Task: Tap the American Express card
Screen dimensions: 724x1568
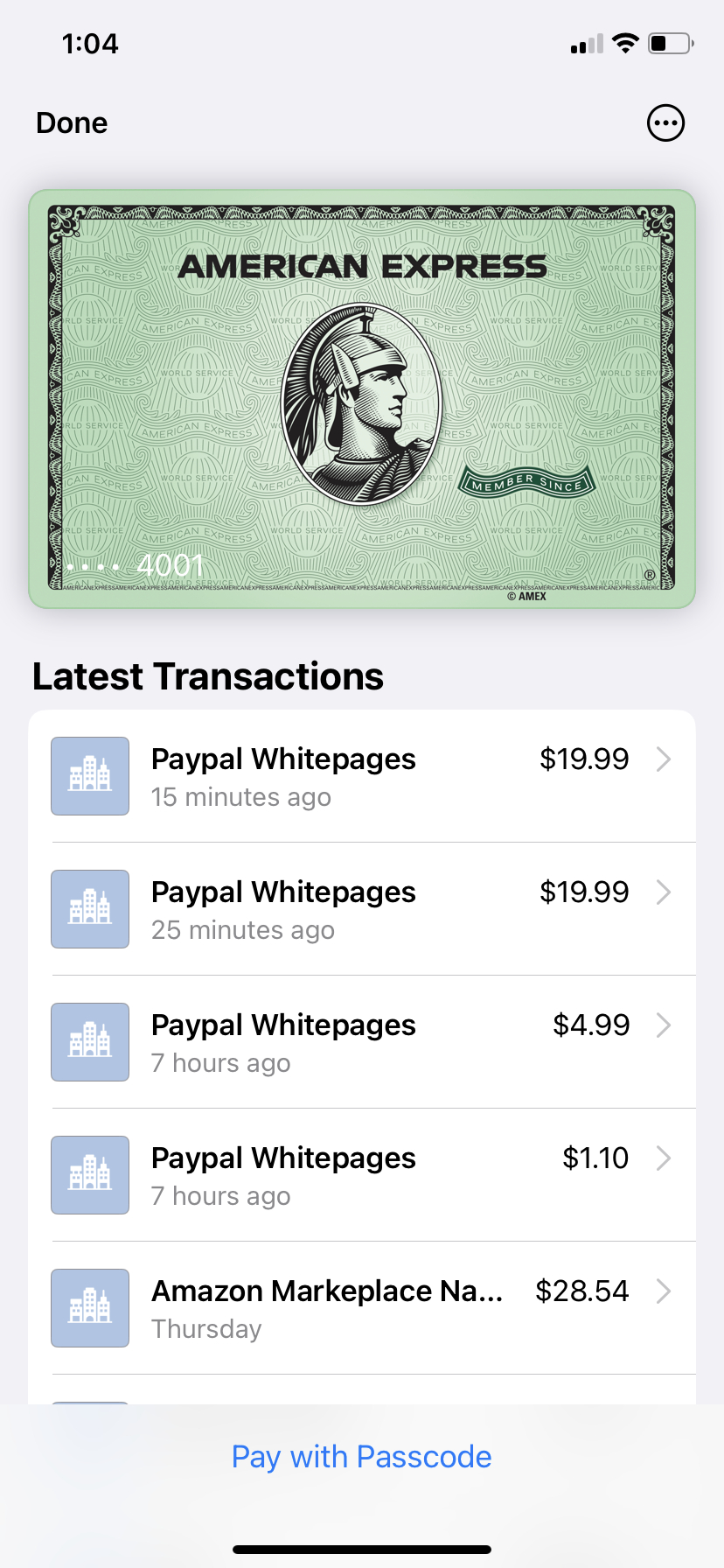Action: (362, 399)
